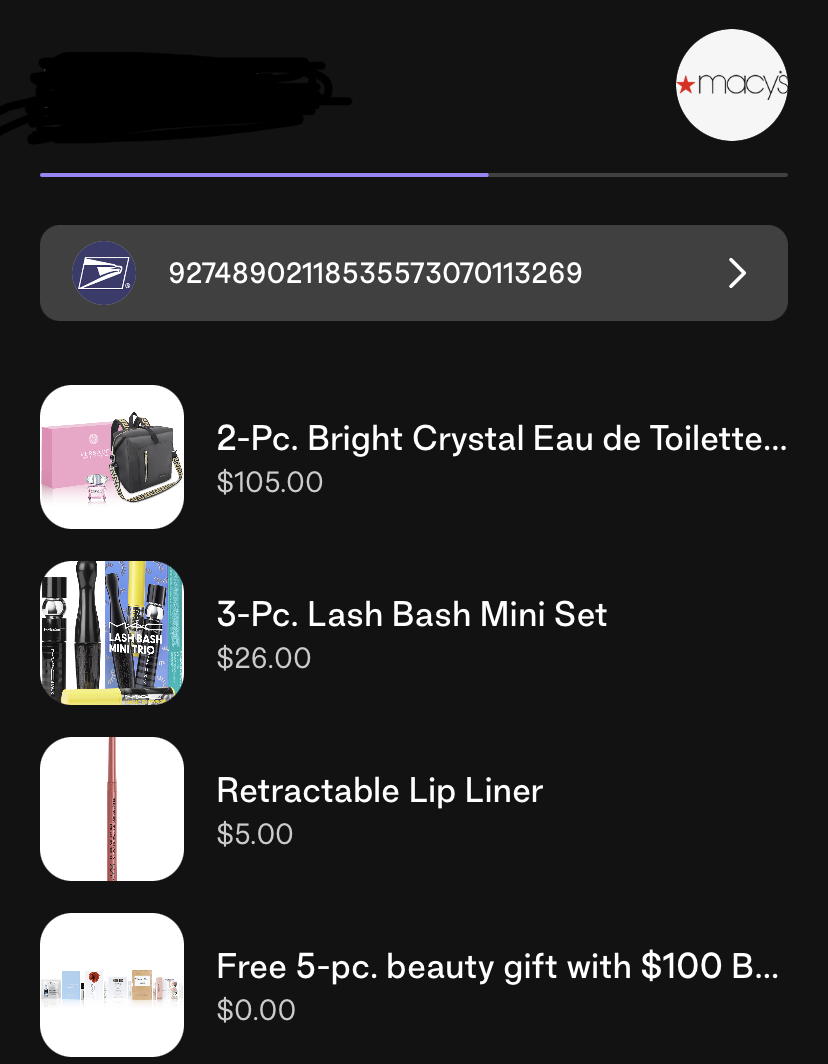Open USPS tracking number details

click(413, 273)
